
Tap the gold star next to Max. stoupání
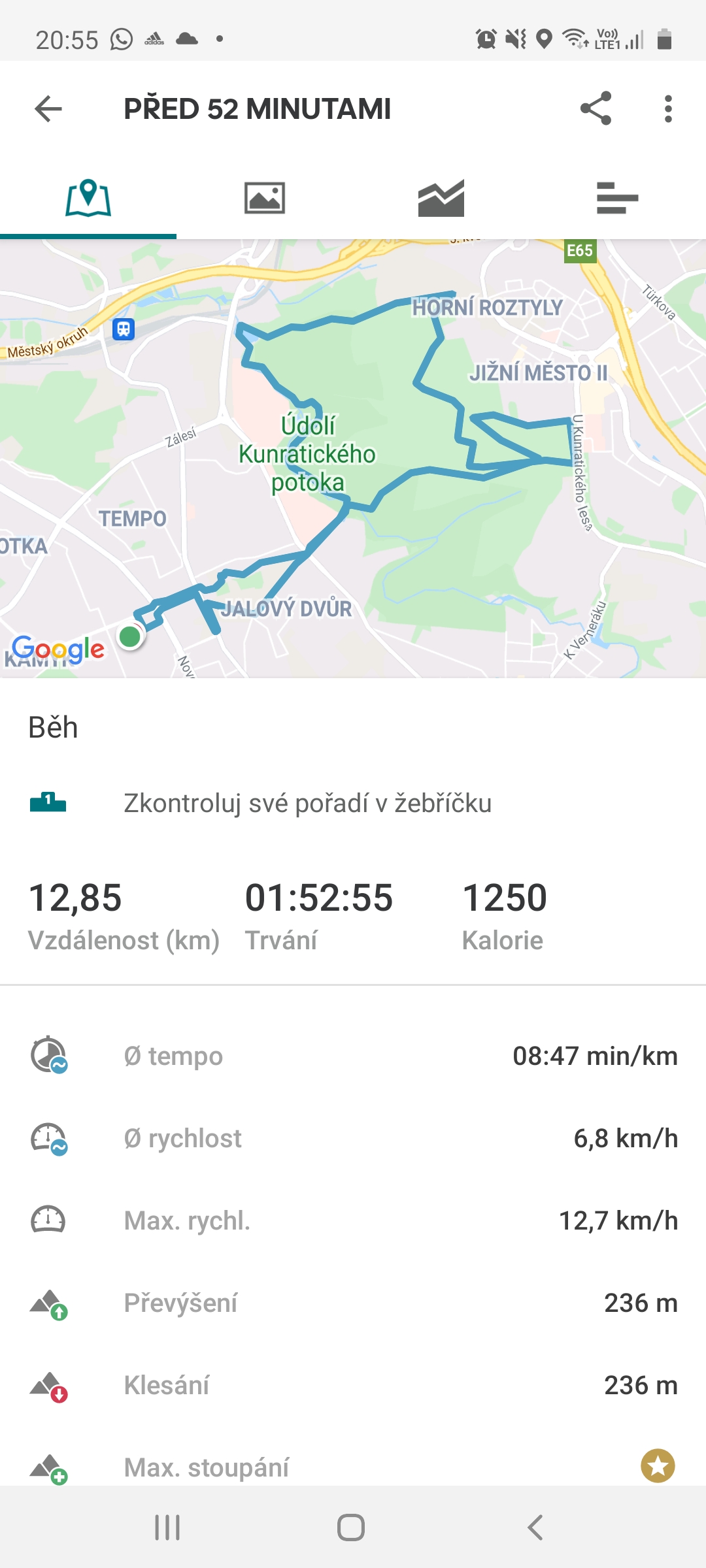coord(658,1466)
